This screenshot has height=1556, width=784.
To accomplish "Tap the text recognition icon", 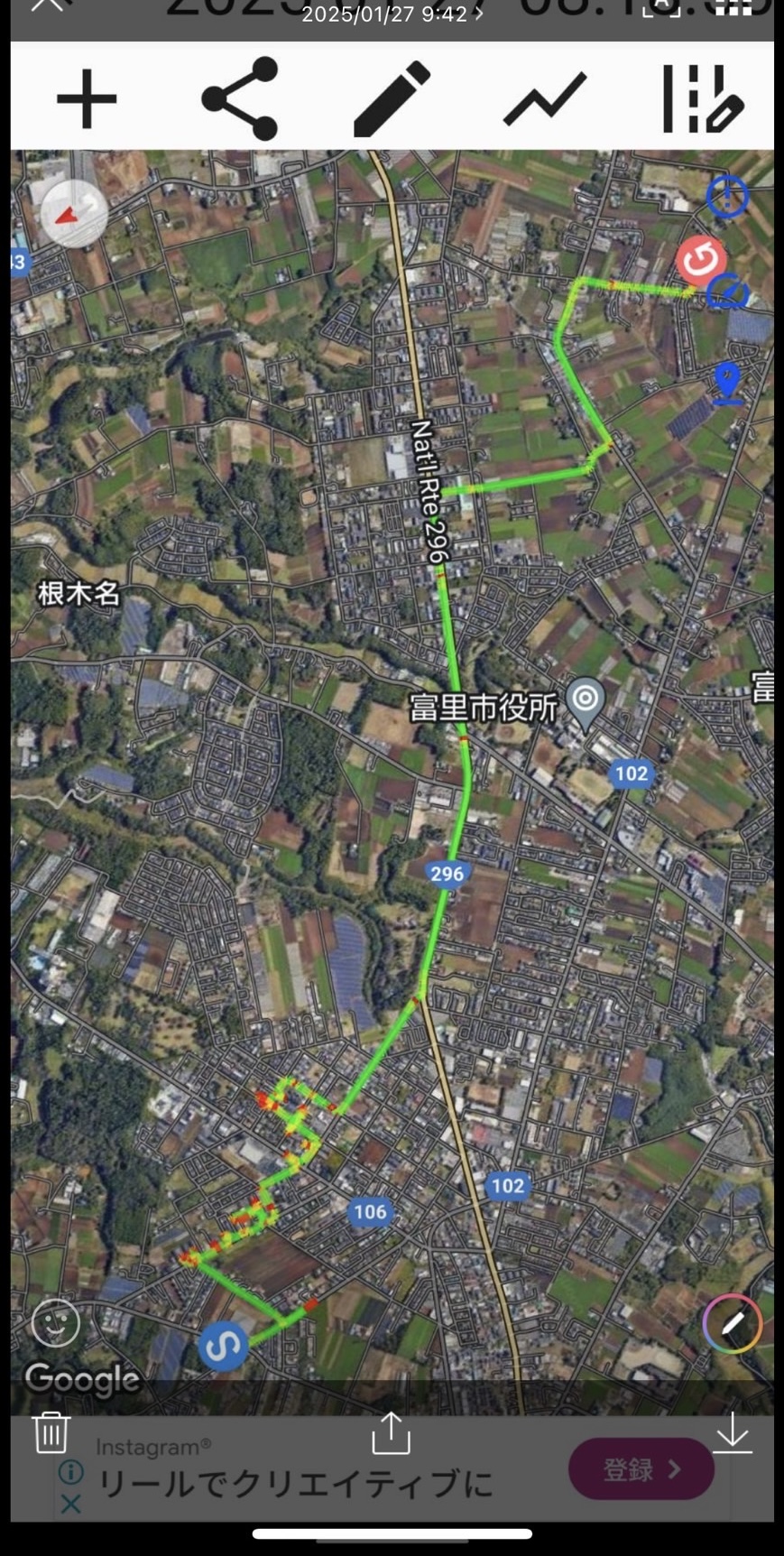I will tap(661, 8).
